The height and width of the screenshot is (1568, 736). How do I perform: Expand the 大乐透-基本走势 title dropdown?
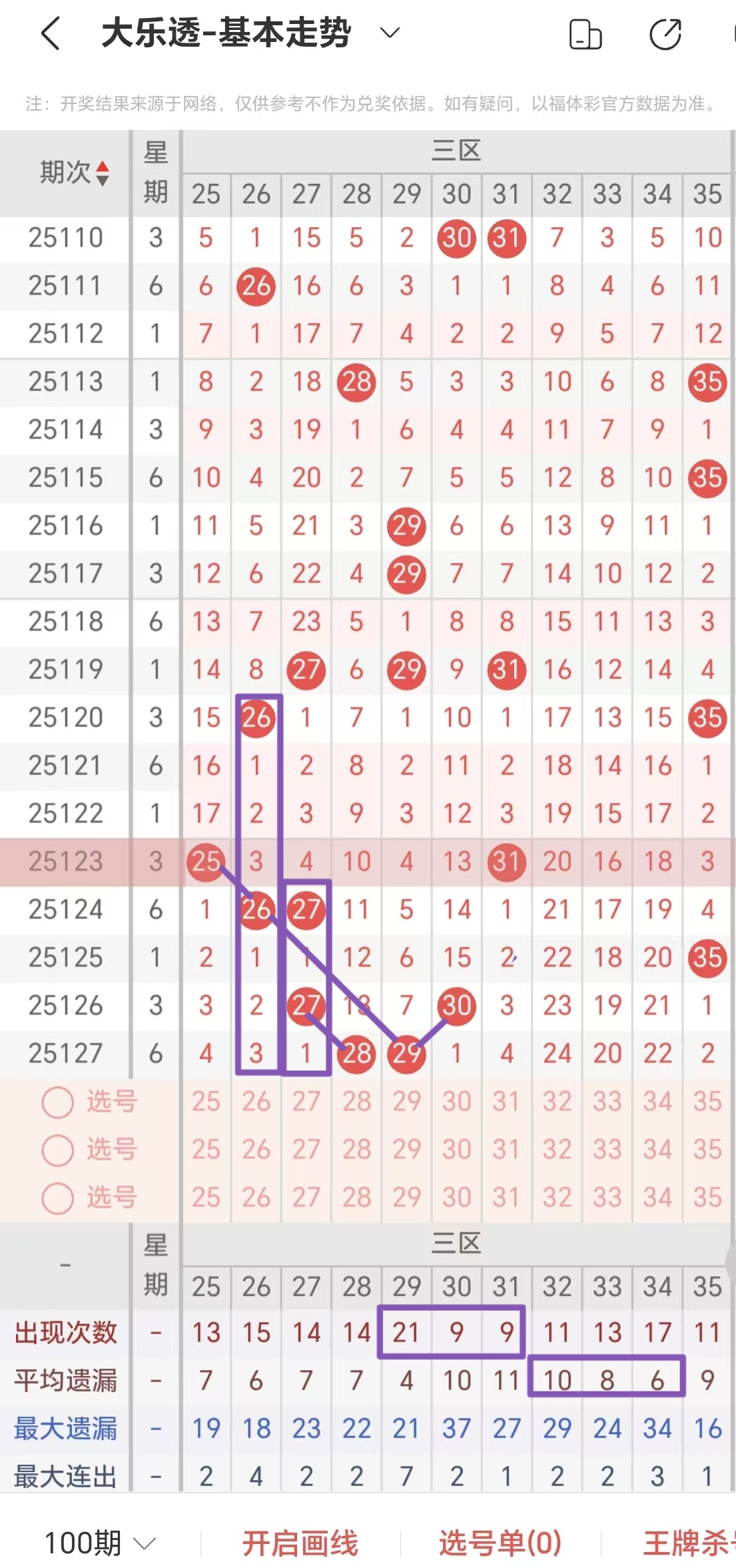coord(389,33)
